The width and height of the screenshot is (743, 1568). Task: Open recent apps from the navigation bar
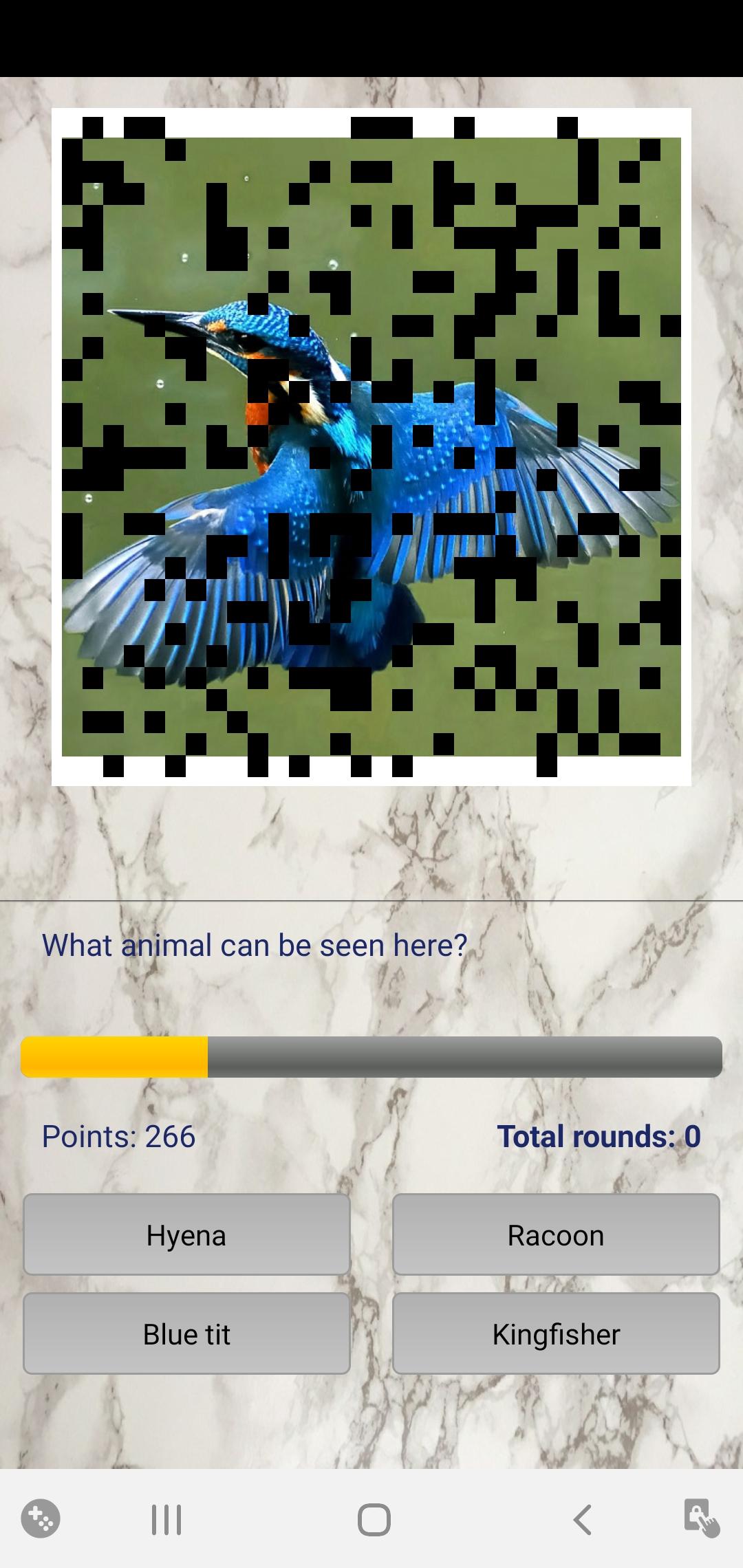tap(166, 1519)
